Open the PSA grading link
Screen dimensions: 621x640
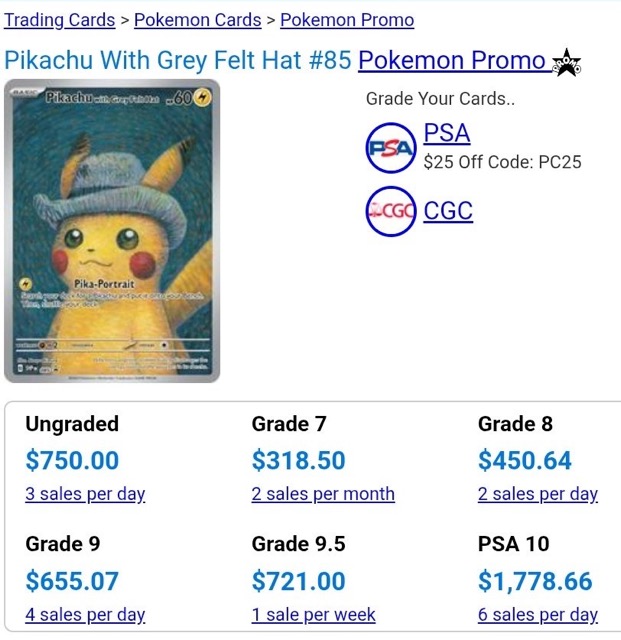point(446,134)
